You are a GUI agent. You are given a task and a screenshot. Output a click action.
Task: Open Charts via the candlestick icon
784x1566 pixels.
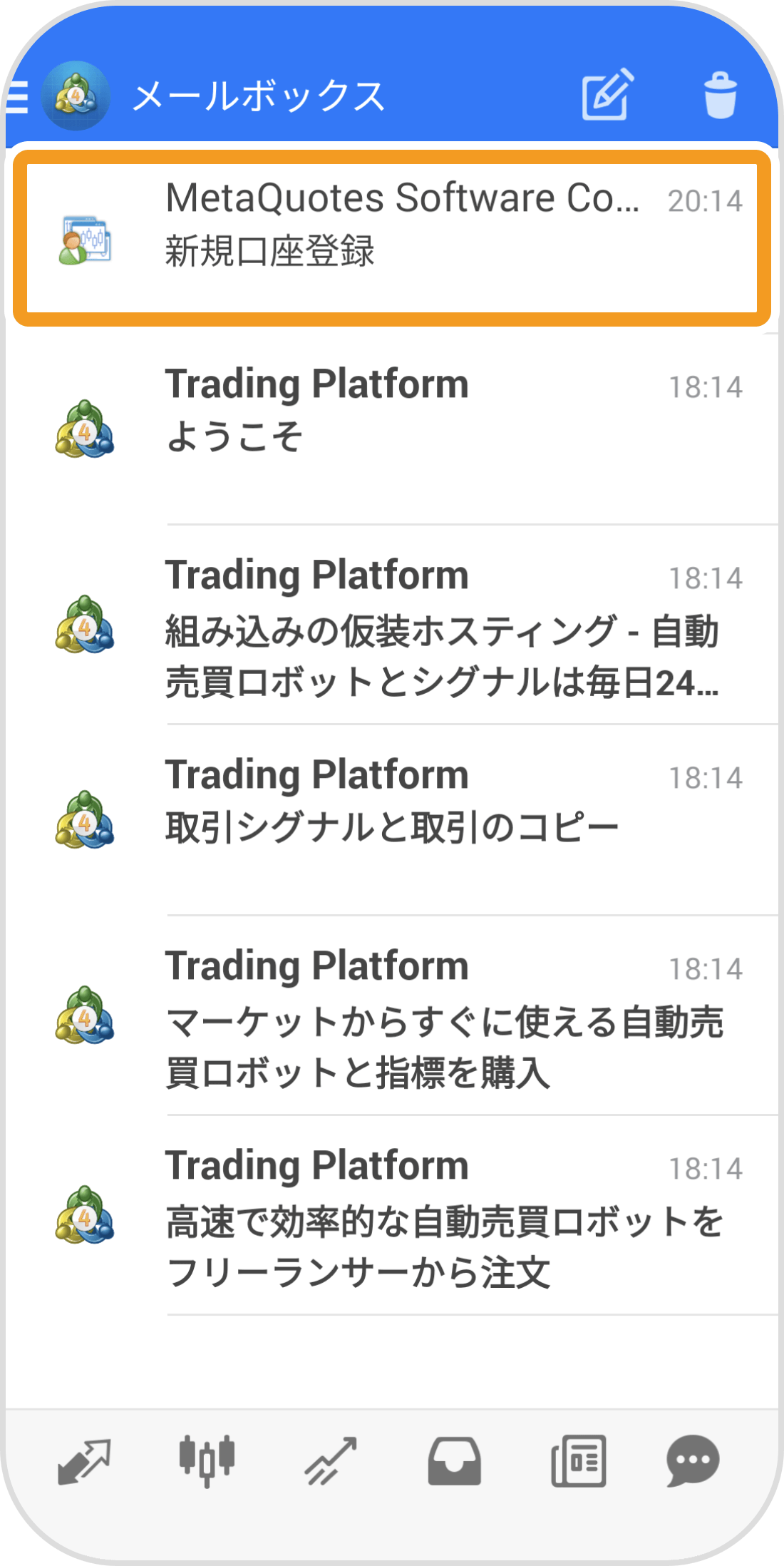click(207, 1462)
